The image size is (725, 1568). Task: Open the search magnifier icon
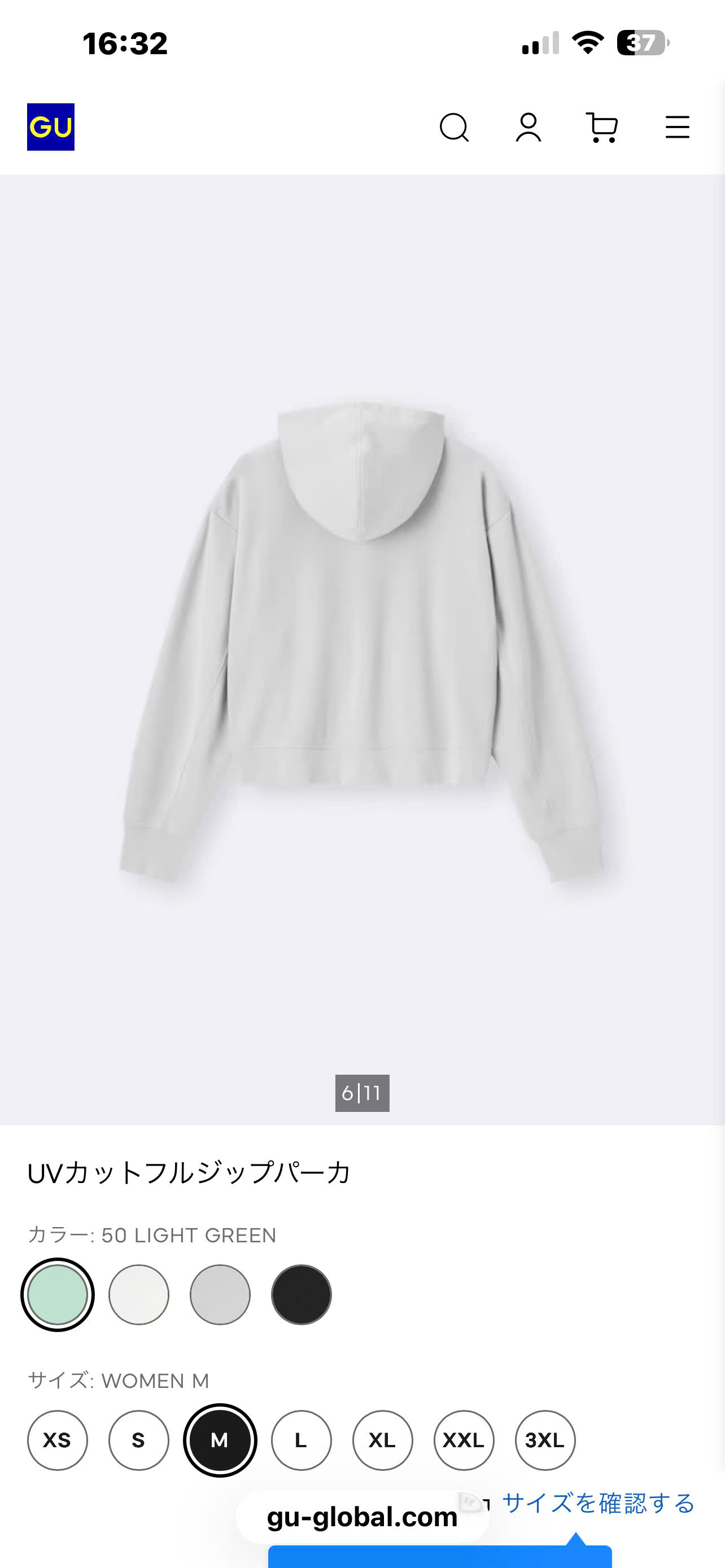click(454, 127)
